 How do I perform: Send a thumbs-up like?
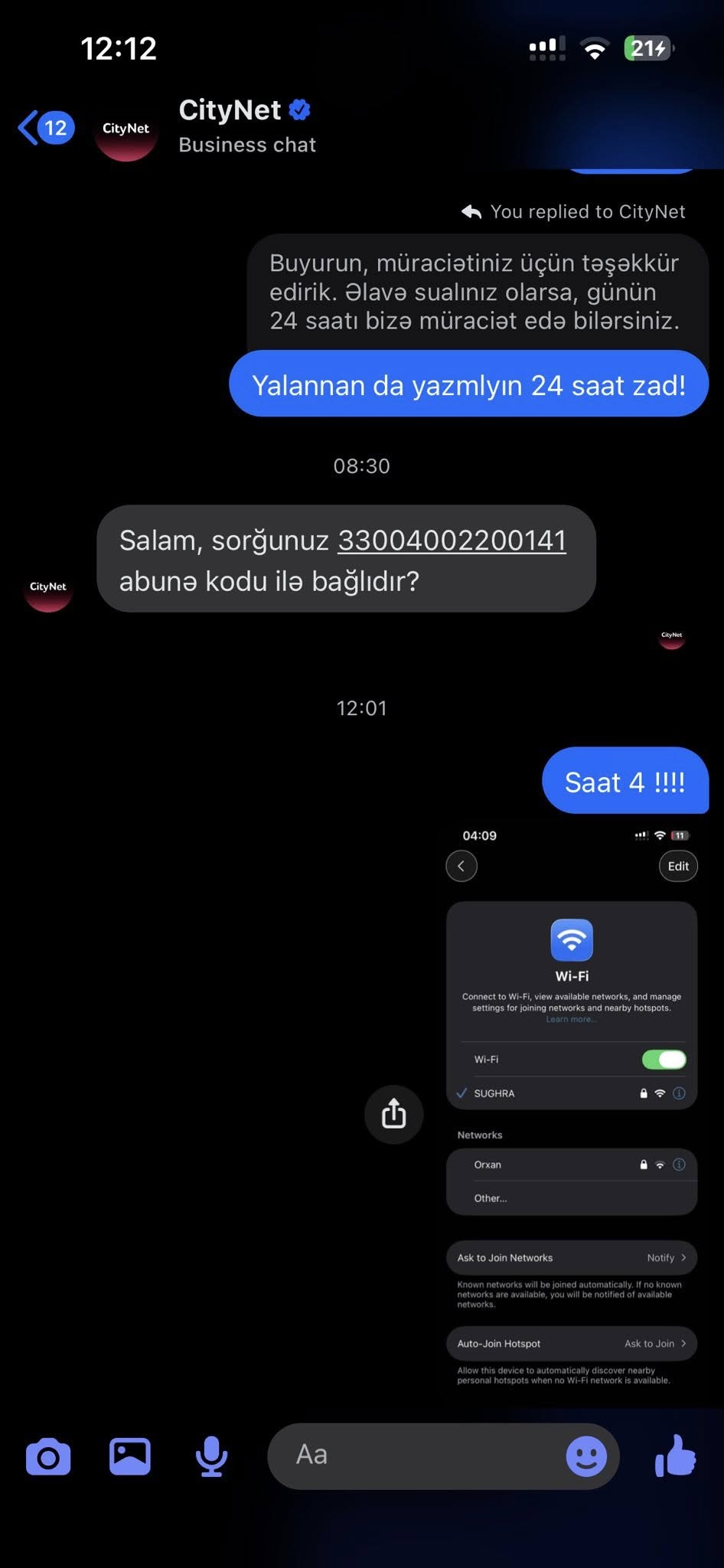pyautogui.click(x=676, y=1455)
